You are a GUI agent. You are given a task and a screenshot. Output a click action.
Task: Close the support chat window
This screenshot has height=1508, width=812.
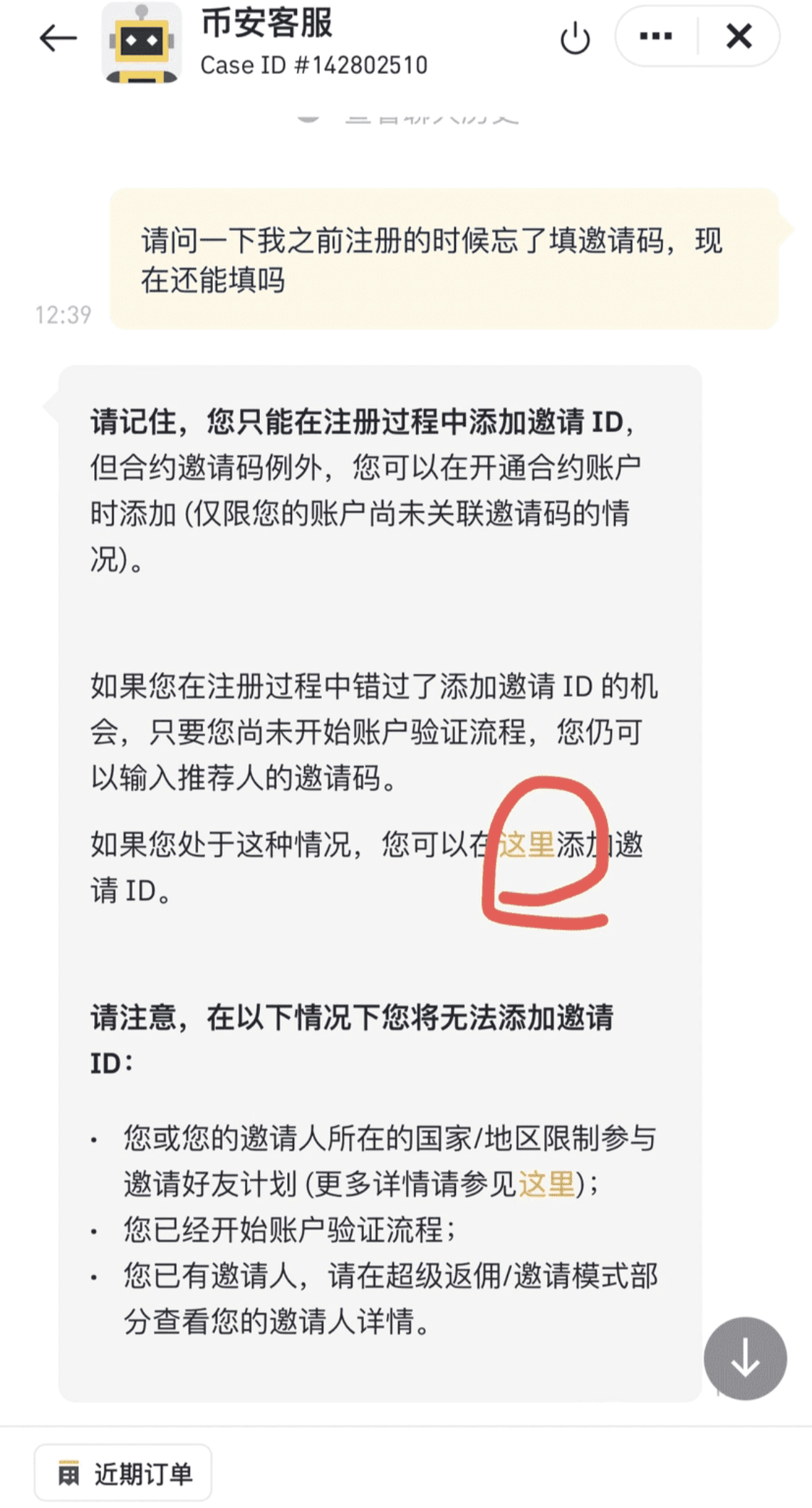[x=739, y=36]
